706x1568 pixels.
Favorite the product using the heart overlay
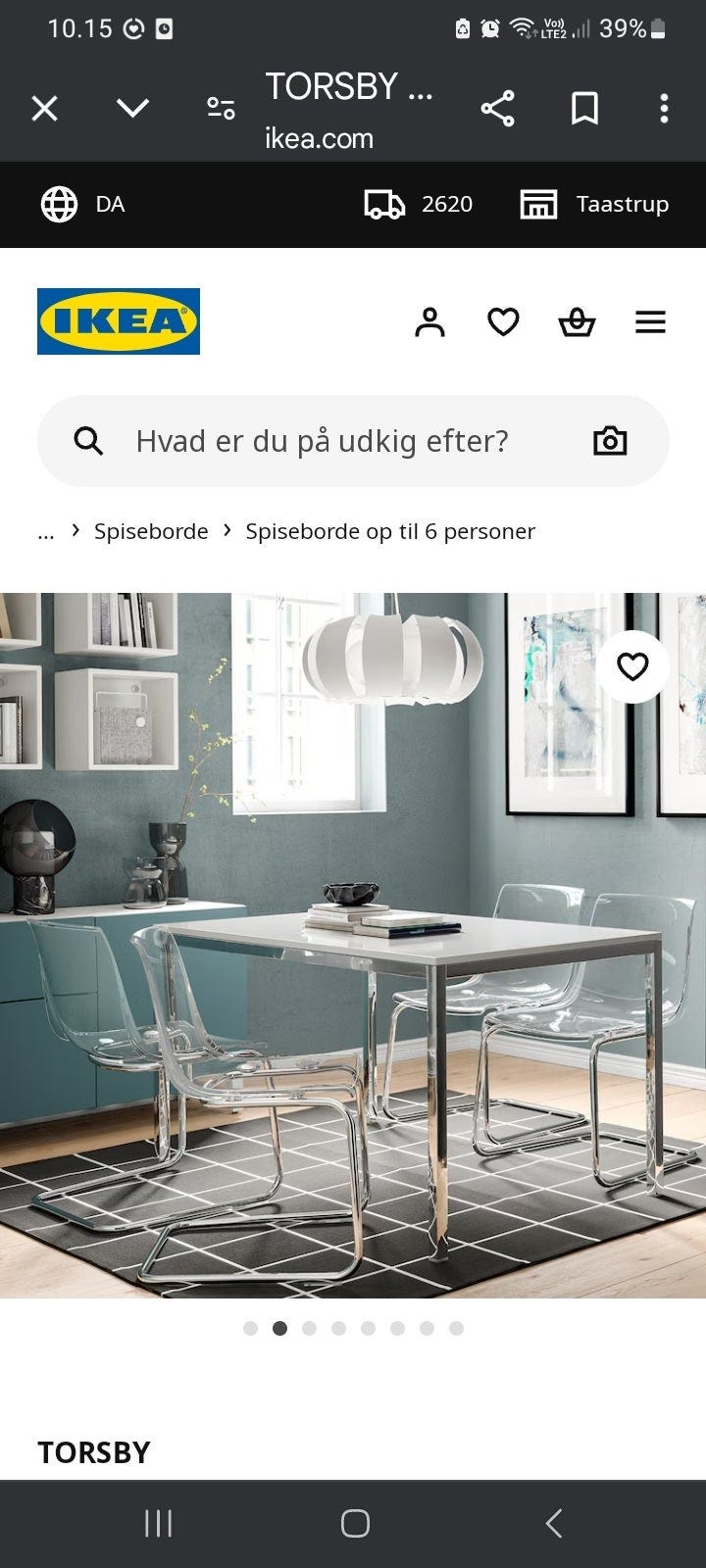click(633, 665)
